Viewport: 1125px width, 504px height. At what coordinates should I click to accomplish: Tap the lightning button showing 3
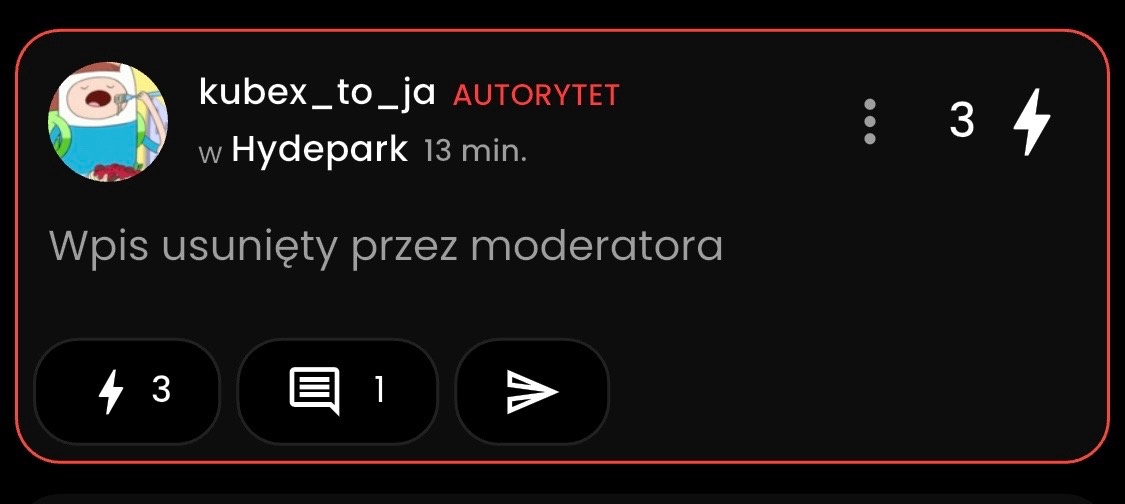(127, 390)
